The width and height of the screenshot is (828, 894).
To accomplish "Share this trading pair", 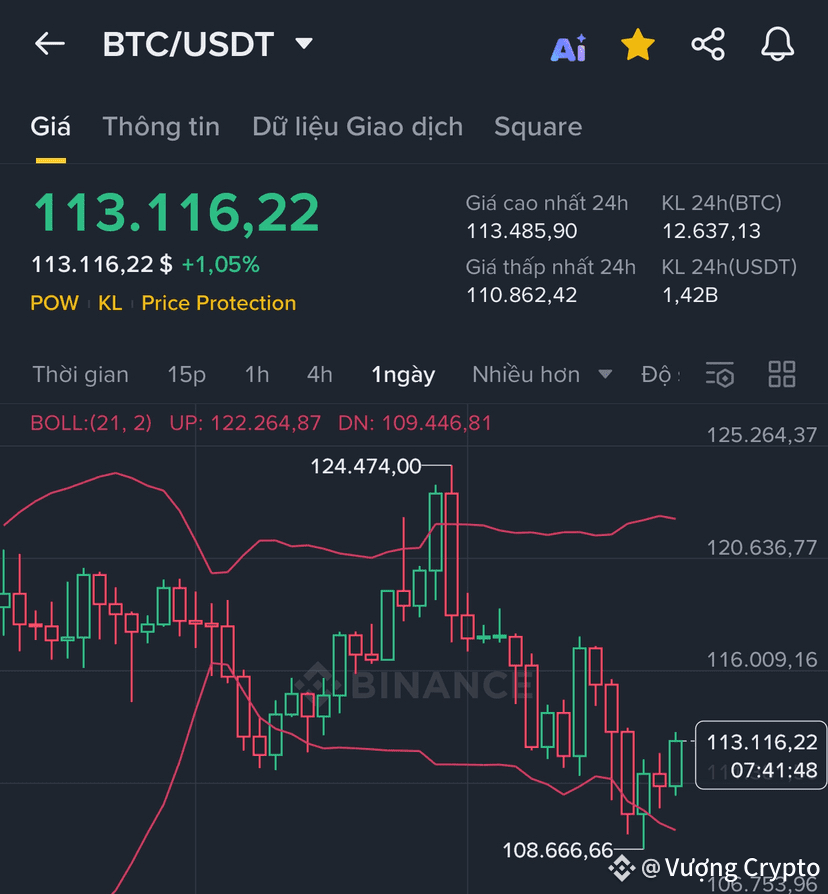I will pos(708,44).
